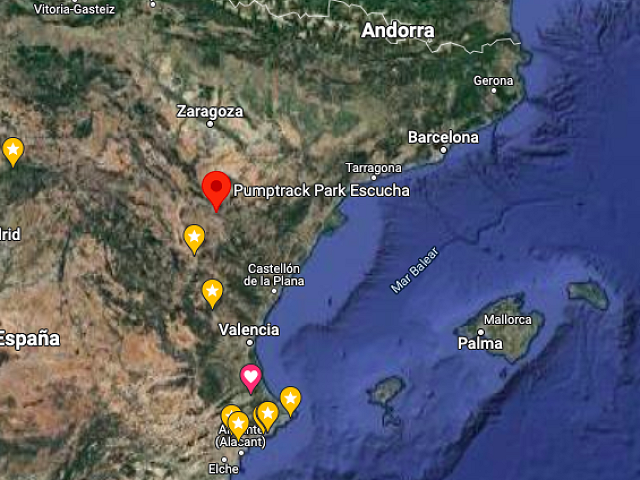Open the pink heart favorite pin south of Valencia
640x480 pixels.
point(251,378)
